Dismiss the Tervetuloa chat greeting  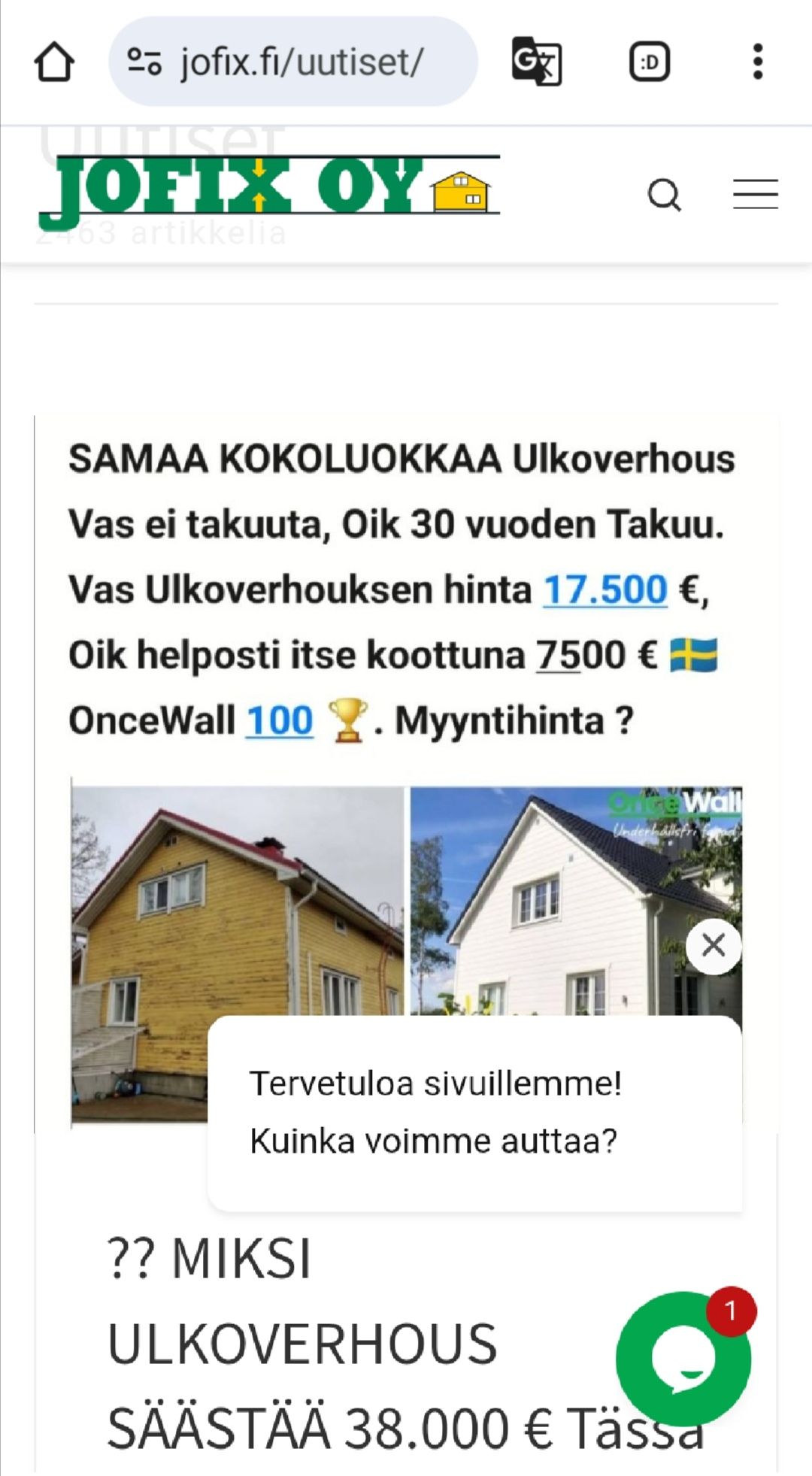[714, 945]
